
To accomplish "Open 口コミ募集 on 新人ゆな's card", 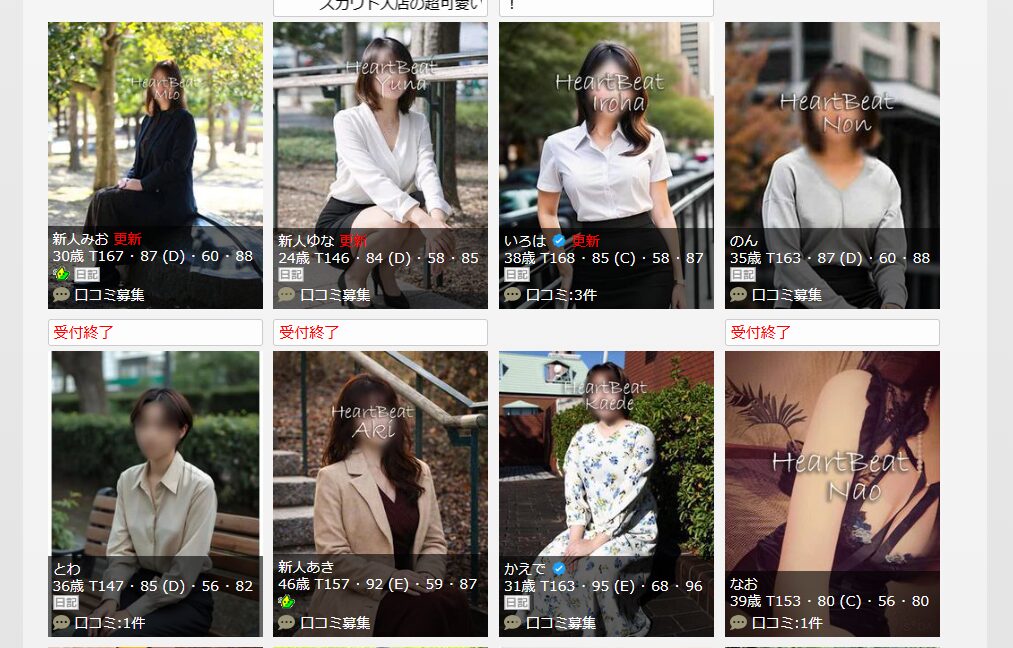I will pos(335,295).
